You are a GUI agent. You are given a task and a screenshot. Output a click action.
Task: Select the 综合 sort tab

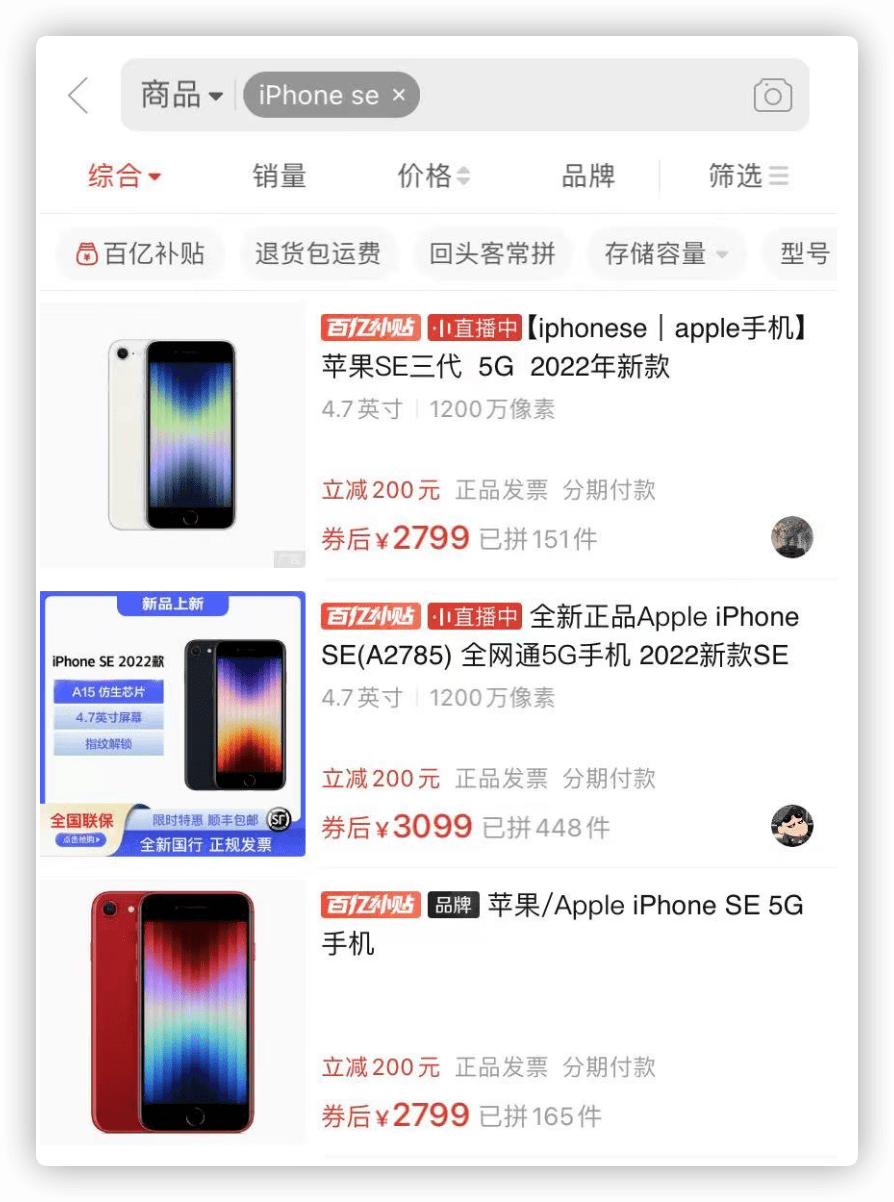click(124, 177)
